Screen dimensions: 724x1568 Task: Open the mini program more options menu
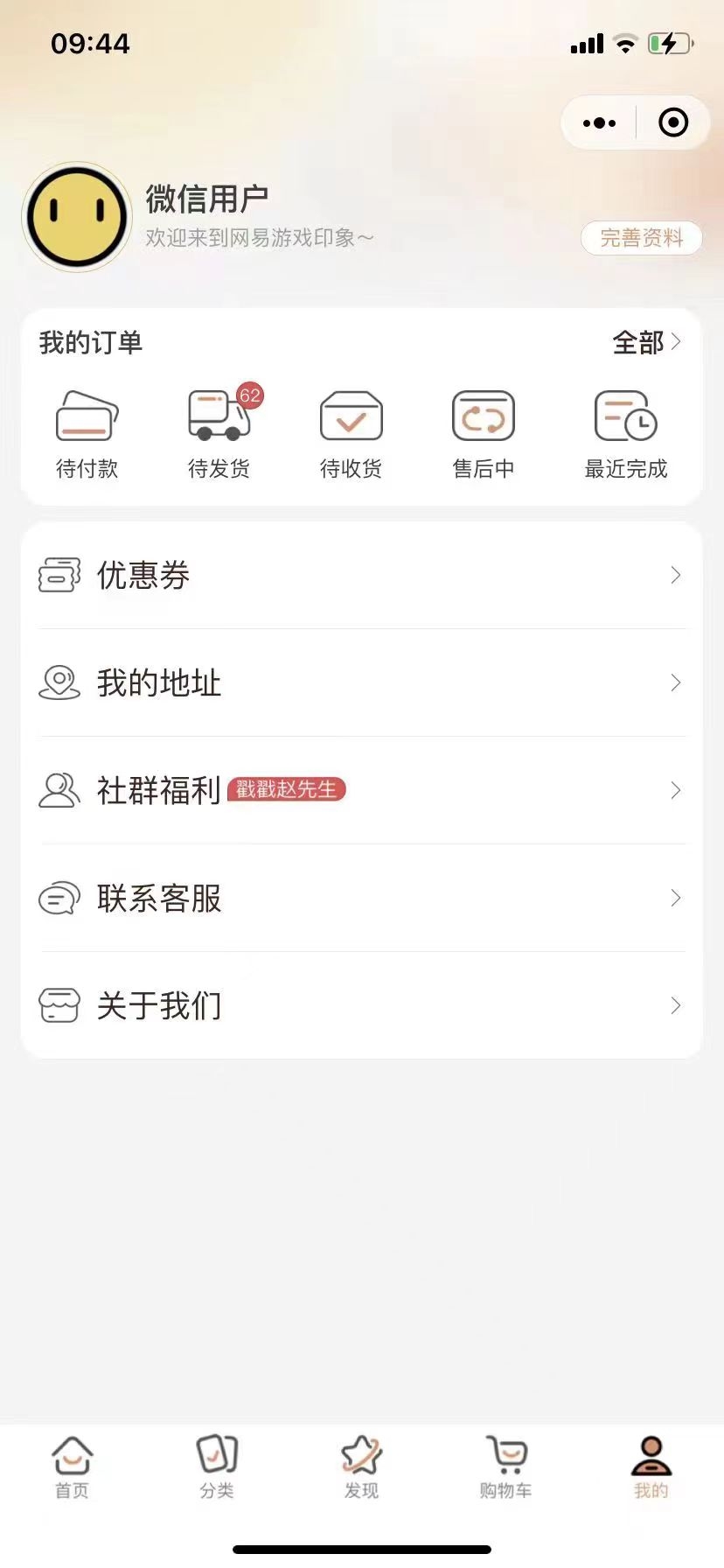click(x=599, y=122)
